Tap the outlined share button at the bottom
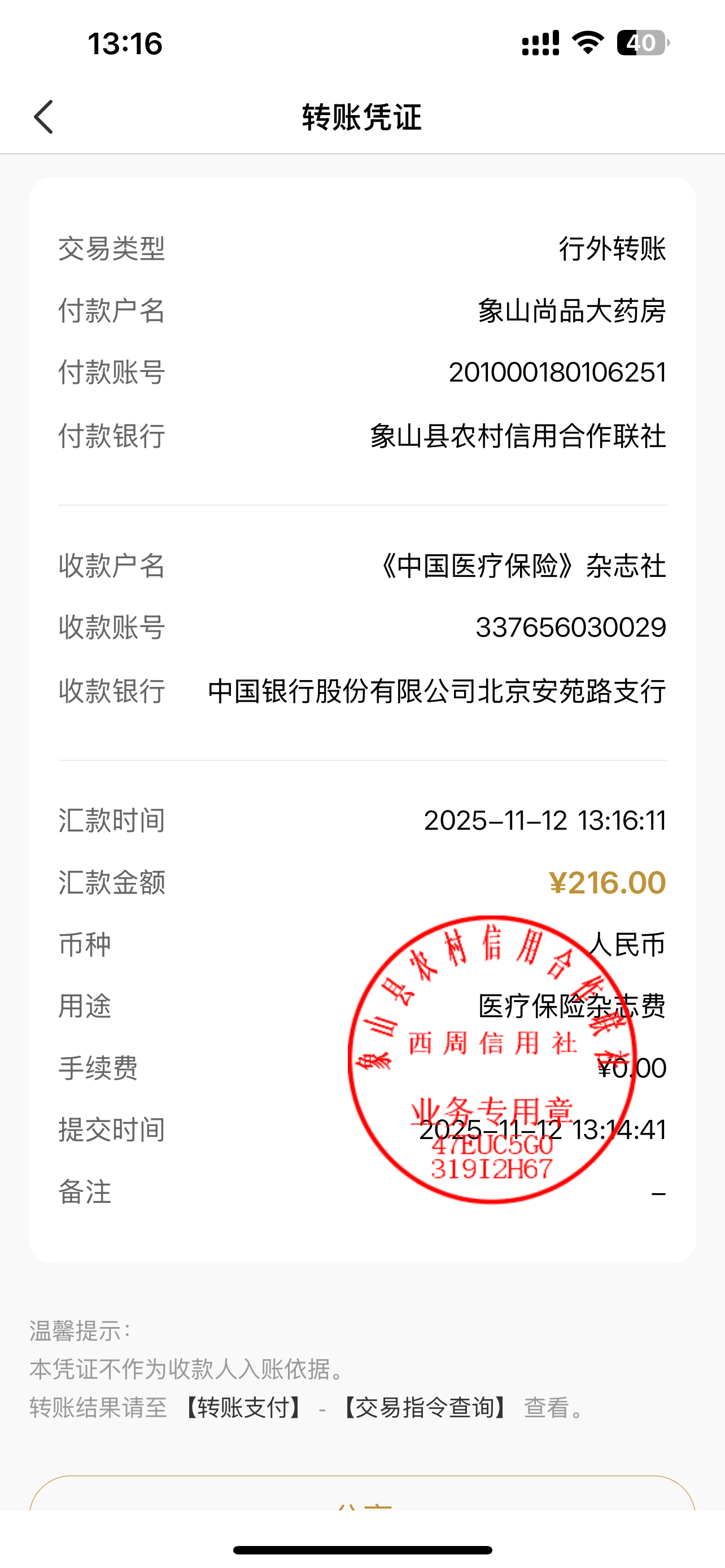The width and height of the screenshot is (725, 1568). point(363,1496)
